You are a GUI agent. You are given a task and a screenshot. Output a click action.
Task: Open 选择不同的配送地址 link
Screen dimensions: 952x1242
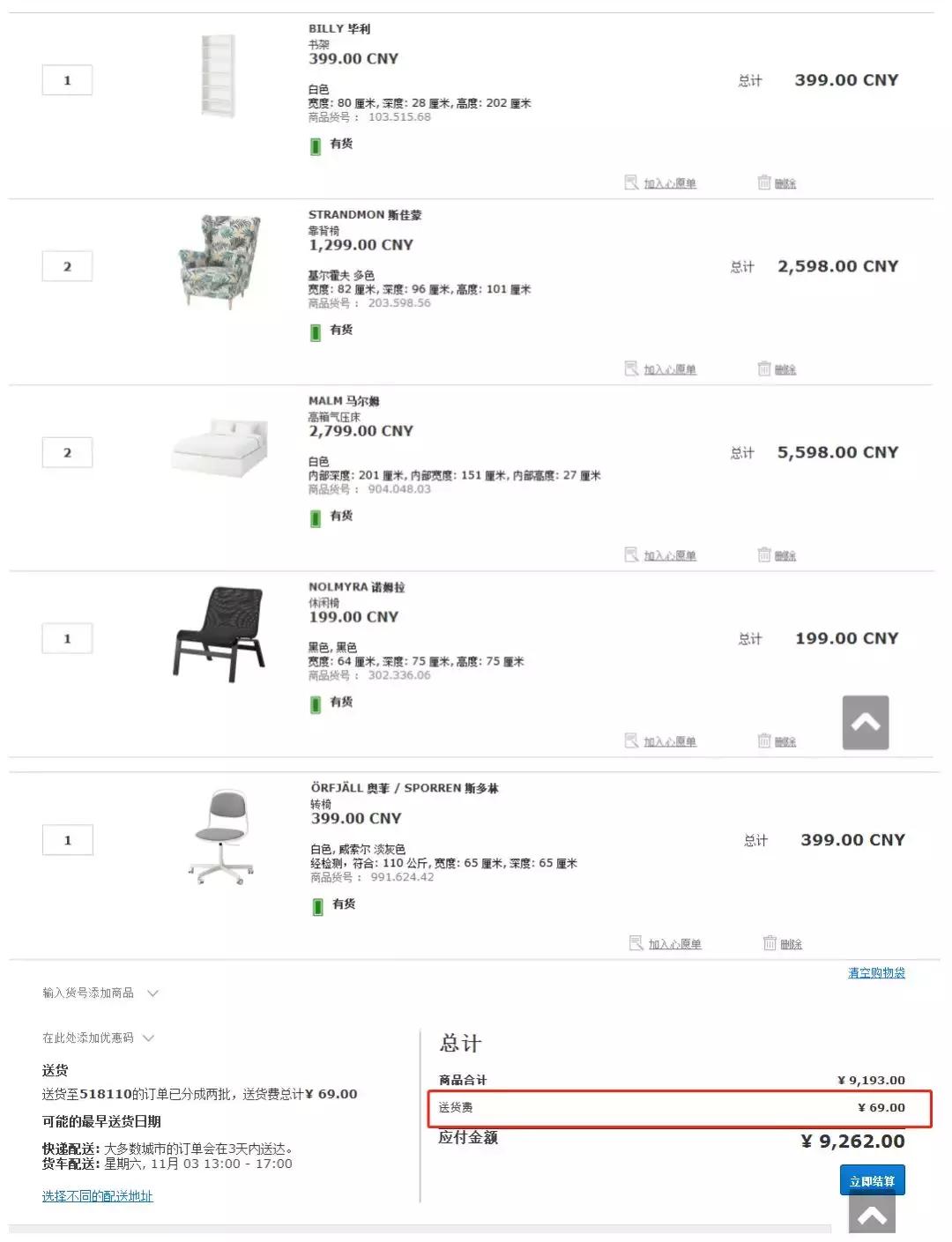[x=98, y=1196]
